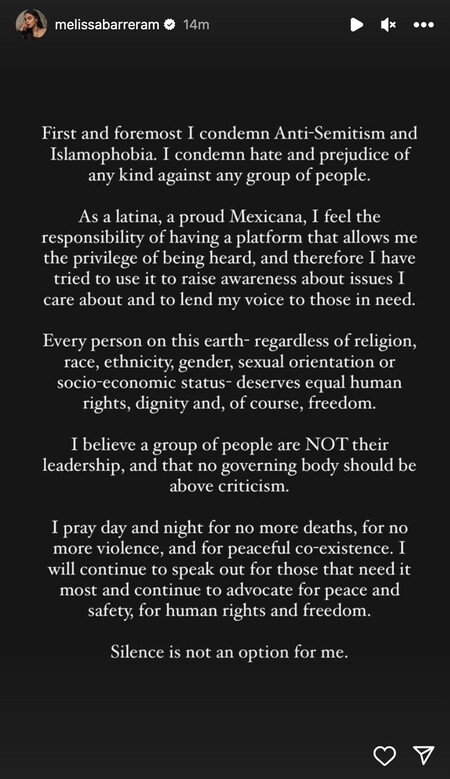Screen dimensions: 450x779
Task: Like this story with the heart icon
Action: point(384,756)
